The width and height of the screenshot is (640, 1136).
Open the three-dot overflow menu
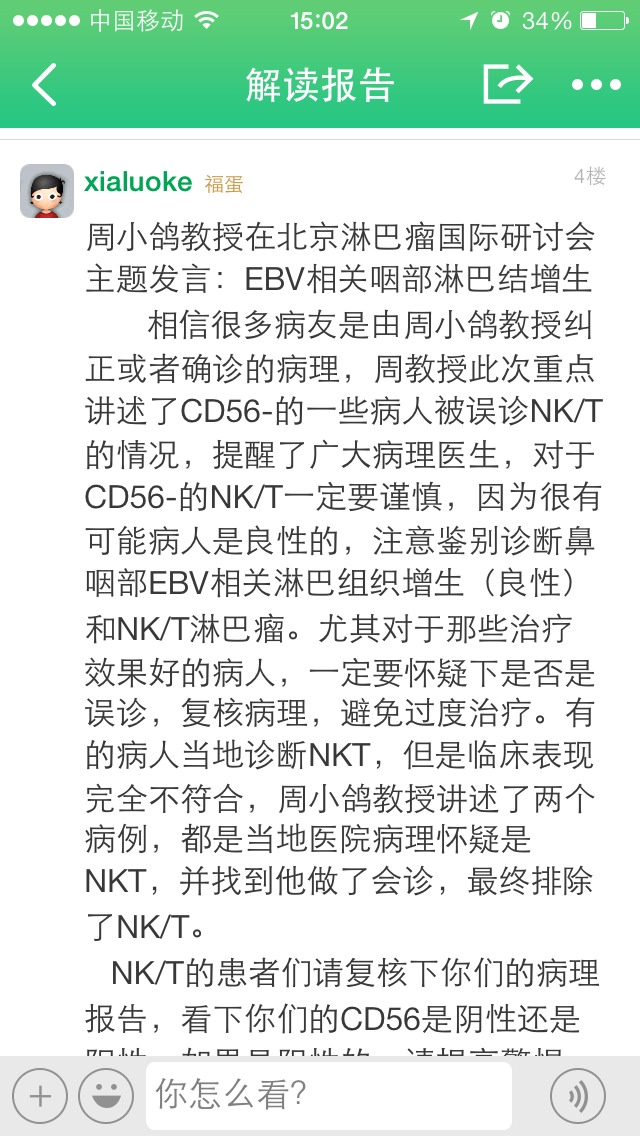point(596,86)
